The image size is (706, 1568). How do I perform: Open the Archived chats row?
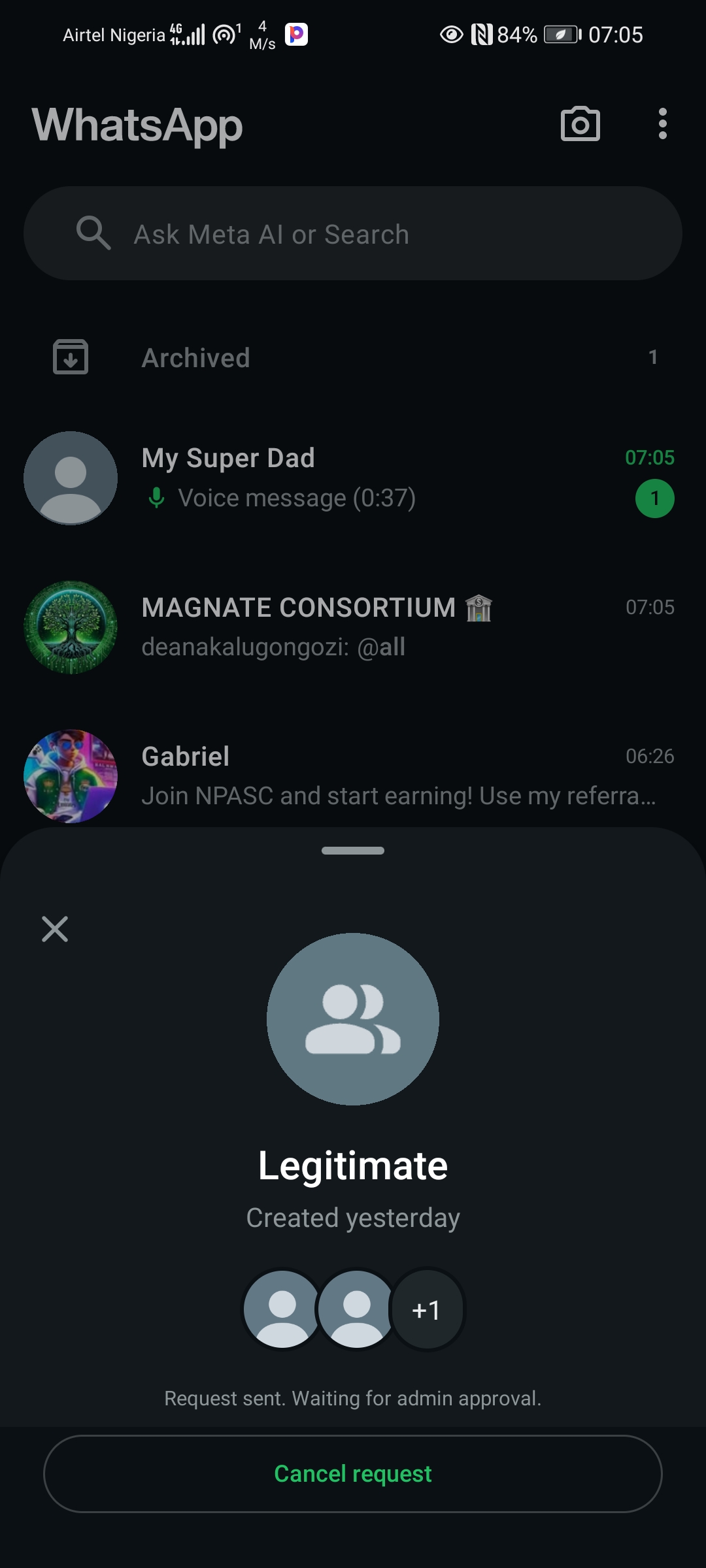(353, 357)
